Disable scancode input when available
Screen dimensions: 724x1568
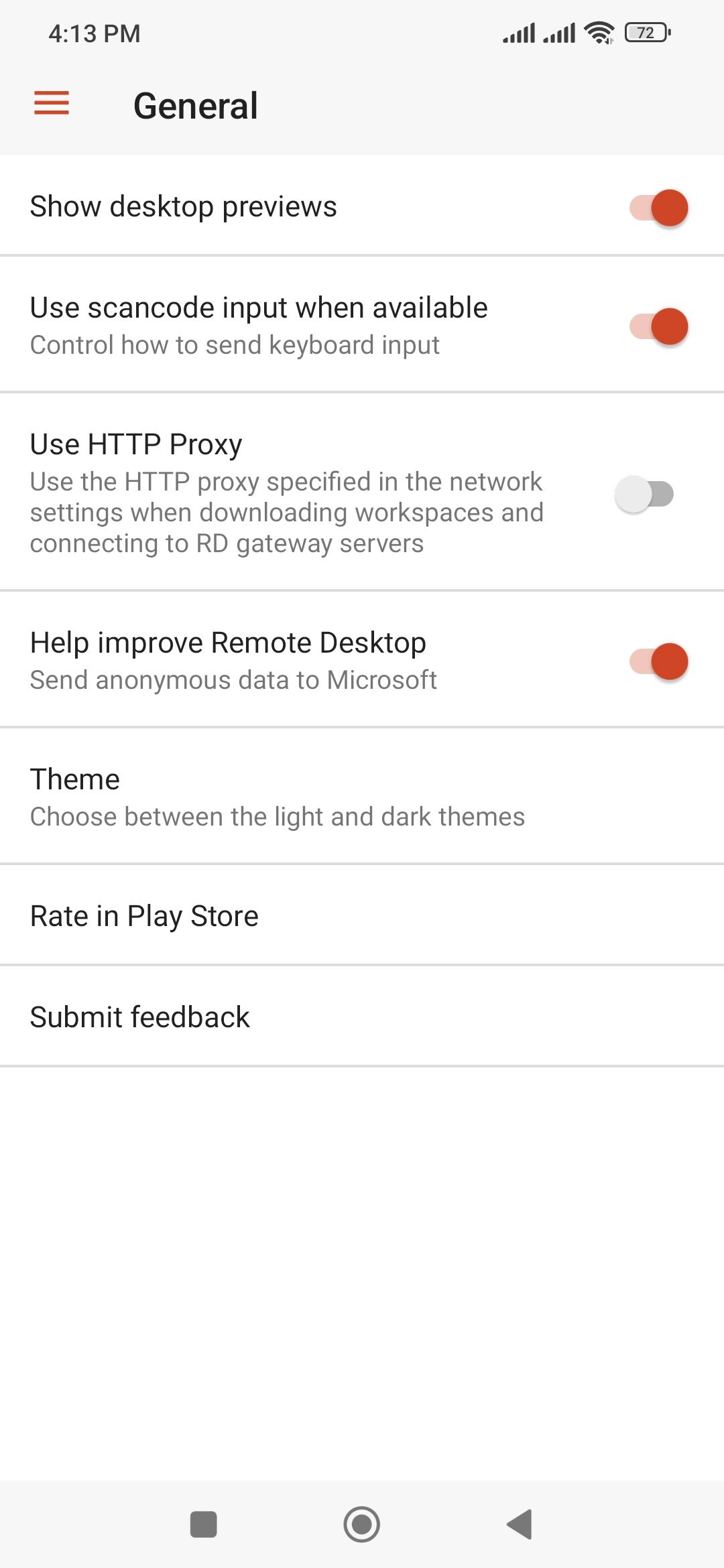pos(658,326)
